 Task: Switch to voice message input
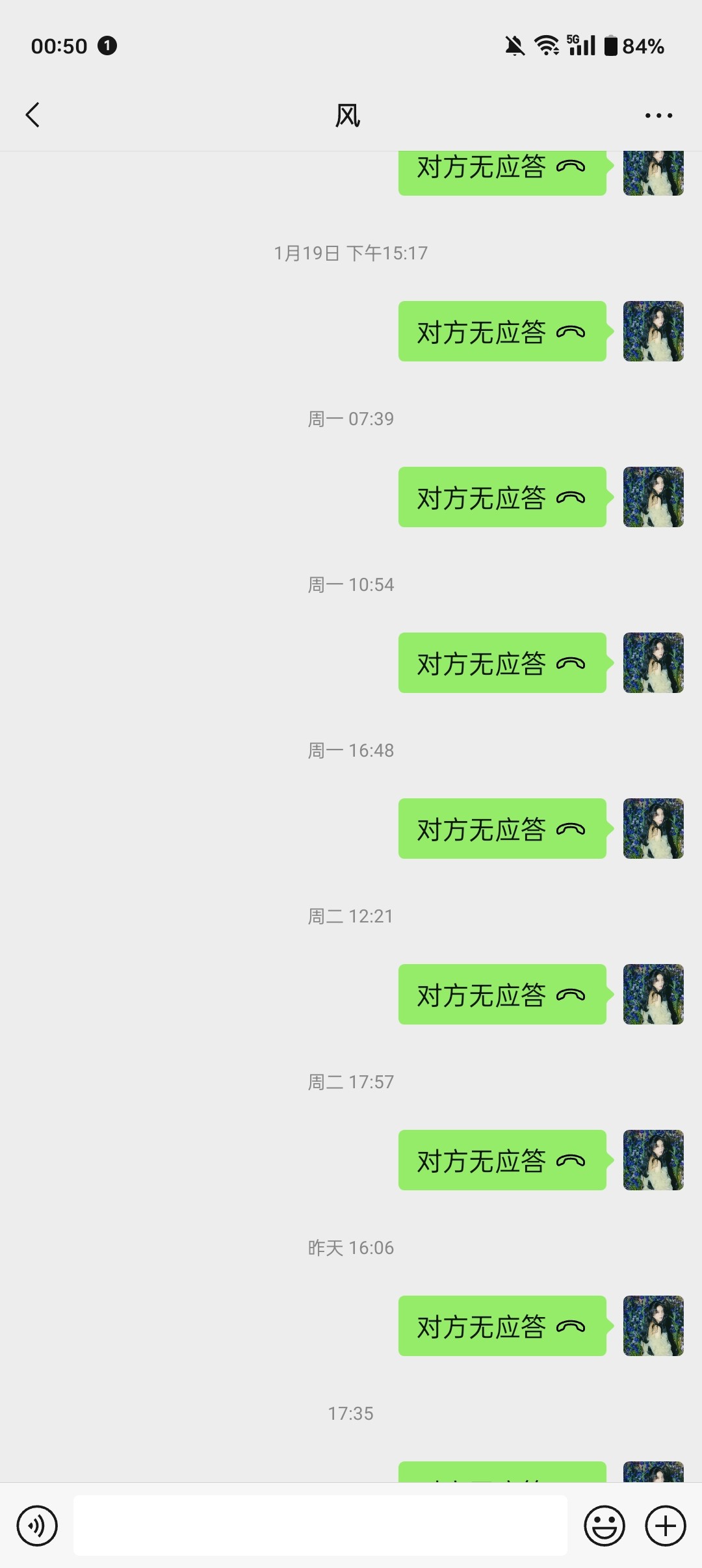(37, 1525)
